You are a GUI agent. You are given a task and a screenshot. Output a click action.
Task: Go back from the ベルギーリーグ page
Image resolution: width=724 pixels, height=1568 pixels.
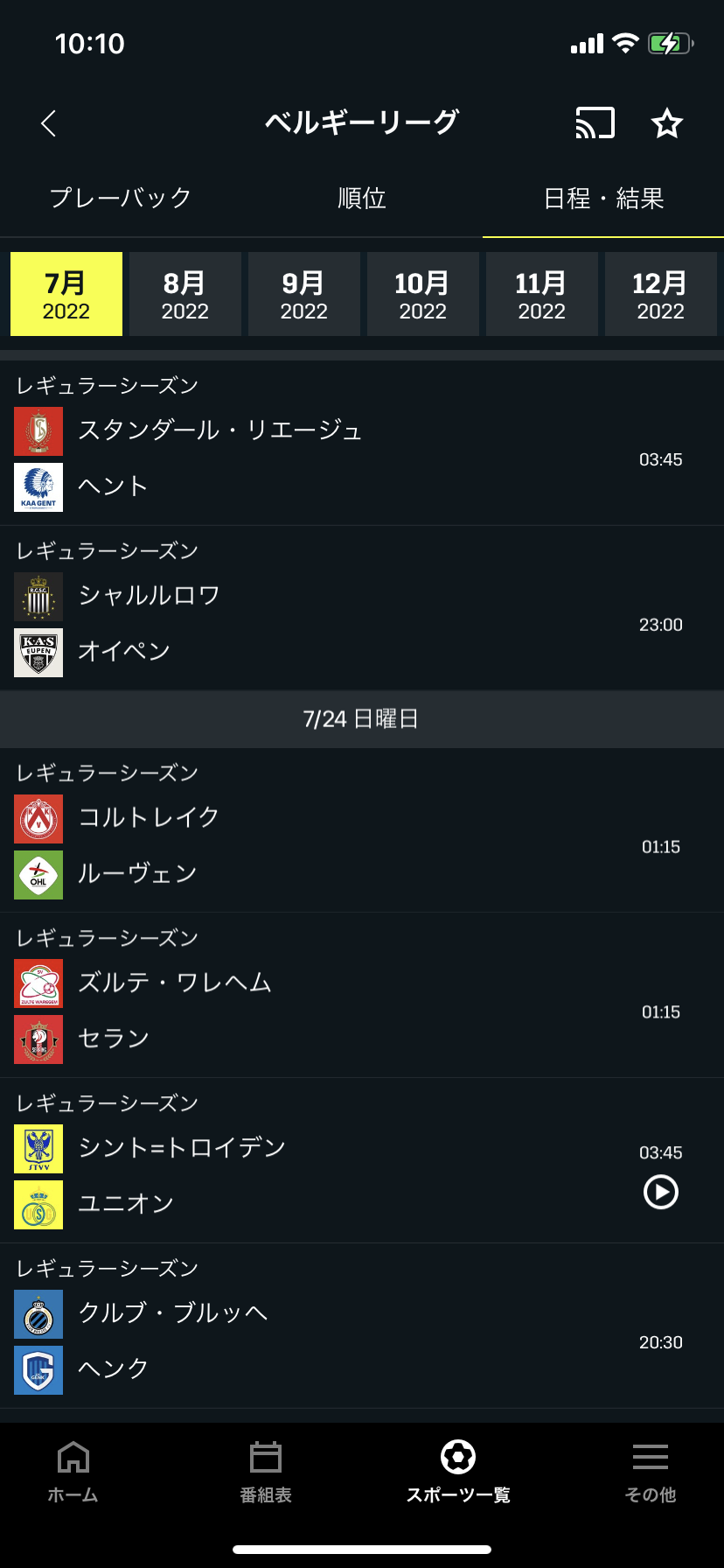pos(49,123)
